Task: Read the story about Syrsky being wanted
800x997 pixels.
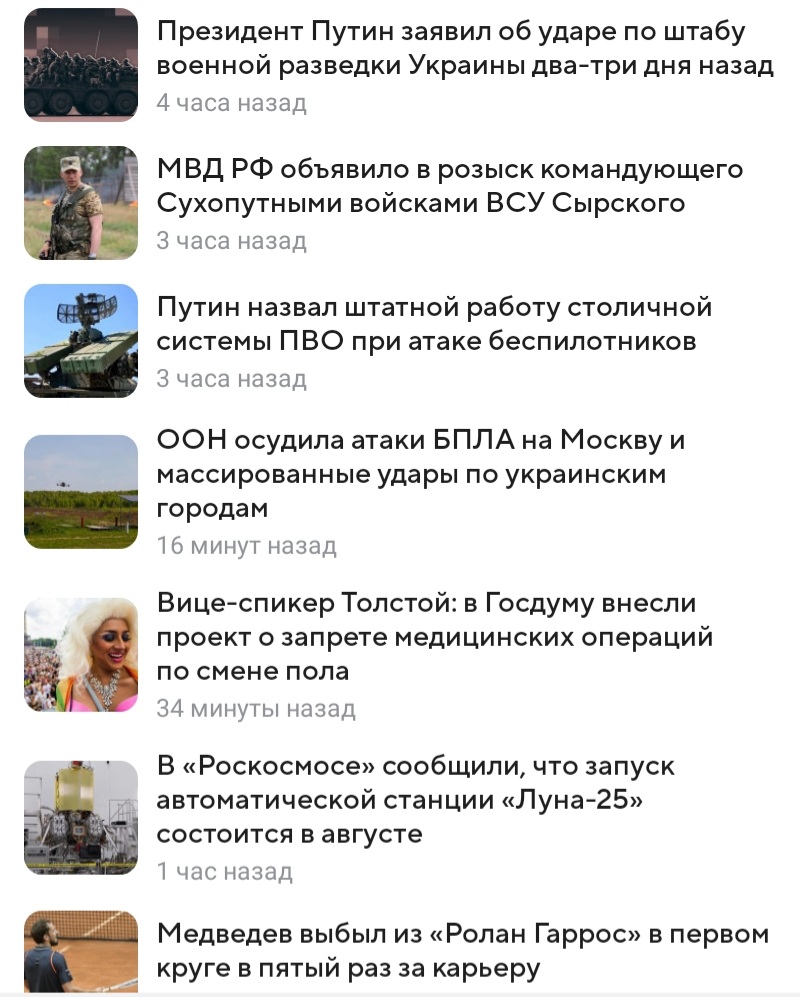Action: click(x=450, y=186)
